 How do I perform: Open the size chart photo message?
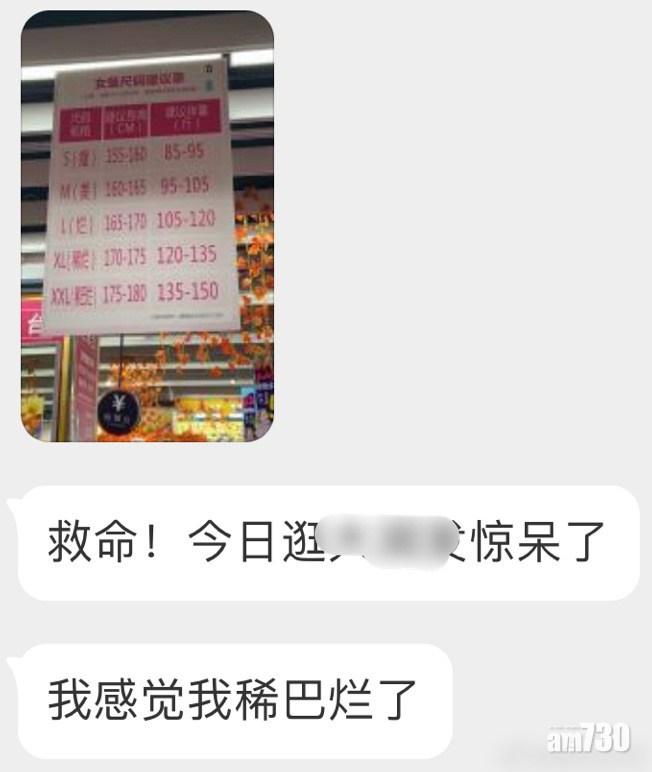click(x=147, y=225)
